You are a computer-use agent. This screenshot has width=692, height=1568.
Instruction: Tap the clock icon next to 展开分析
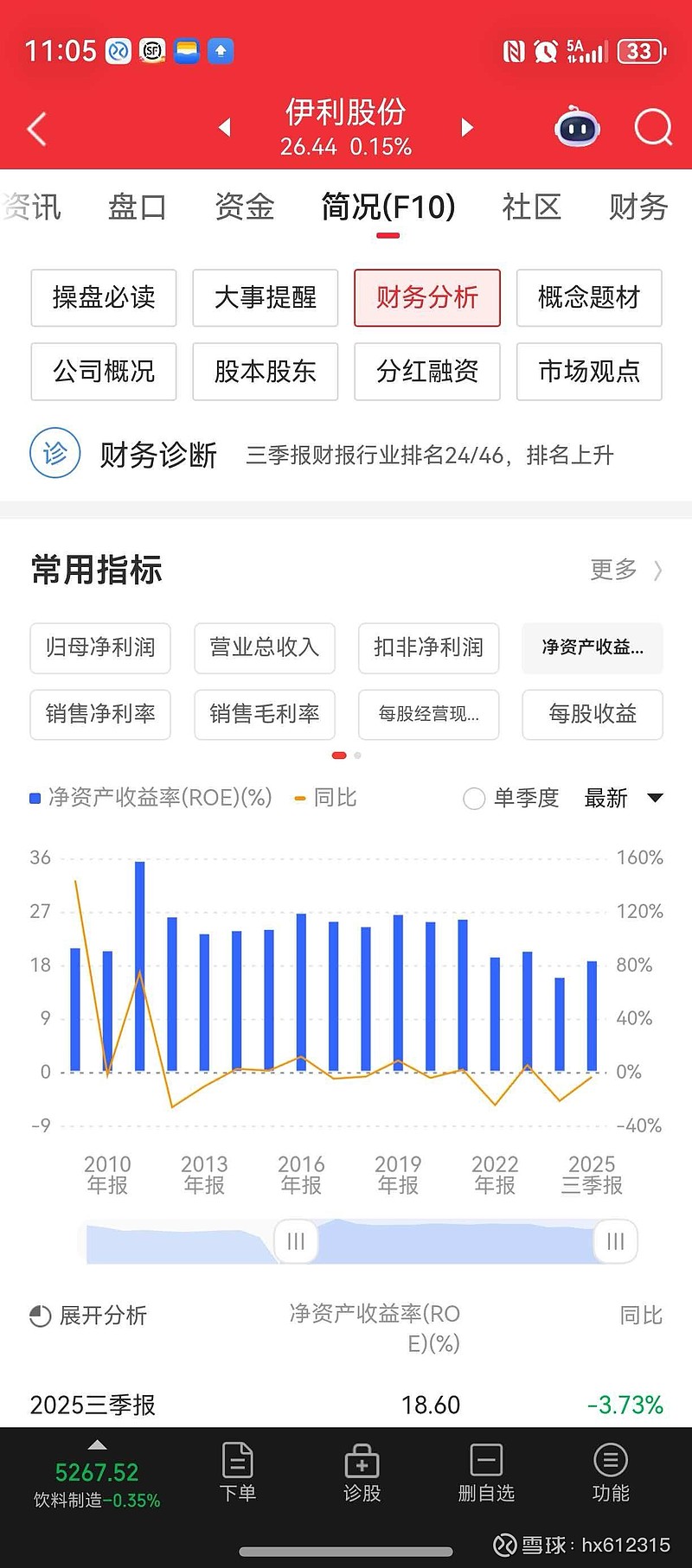pyautogui.click(x=39, y=1315)
